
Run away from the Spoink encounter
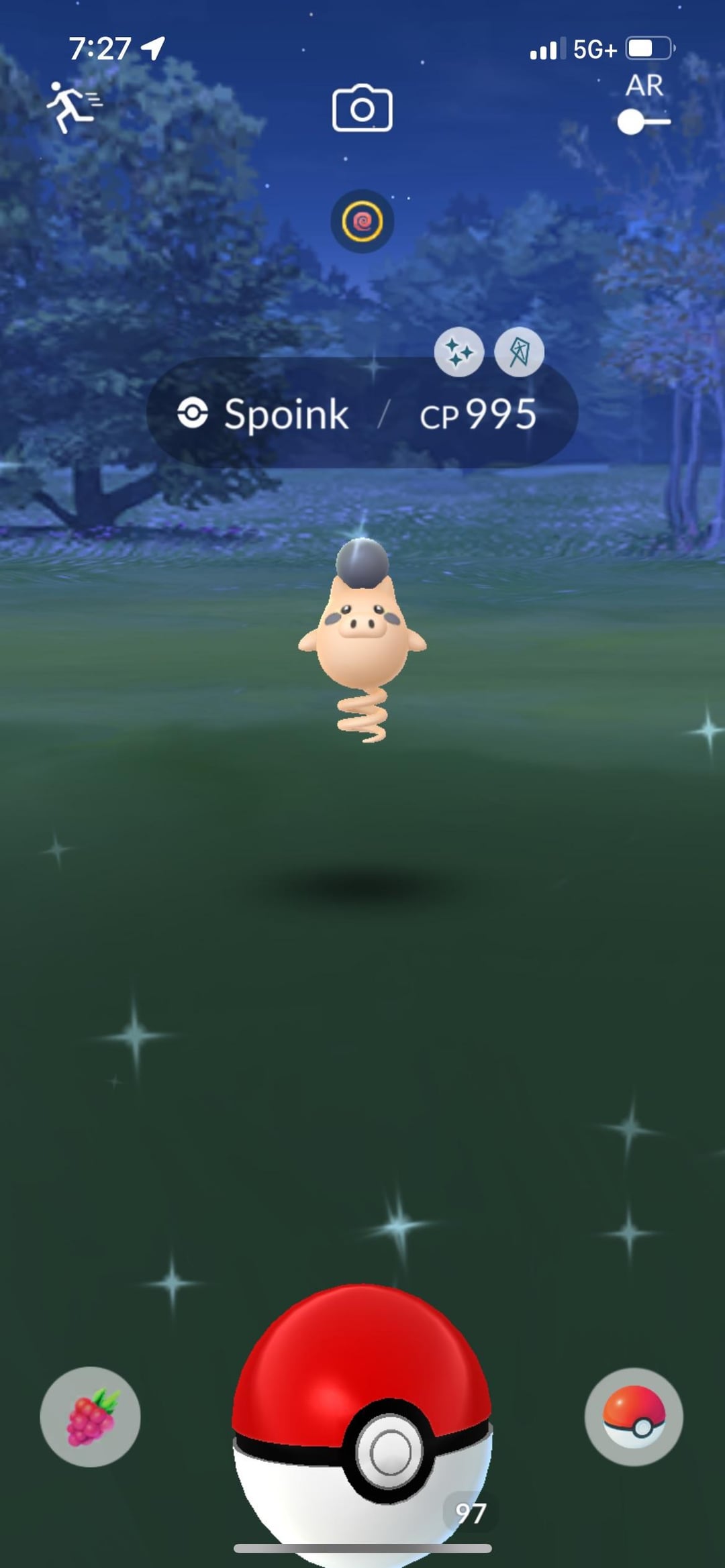[x=72, y=107]
